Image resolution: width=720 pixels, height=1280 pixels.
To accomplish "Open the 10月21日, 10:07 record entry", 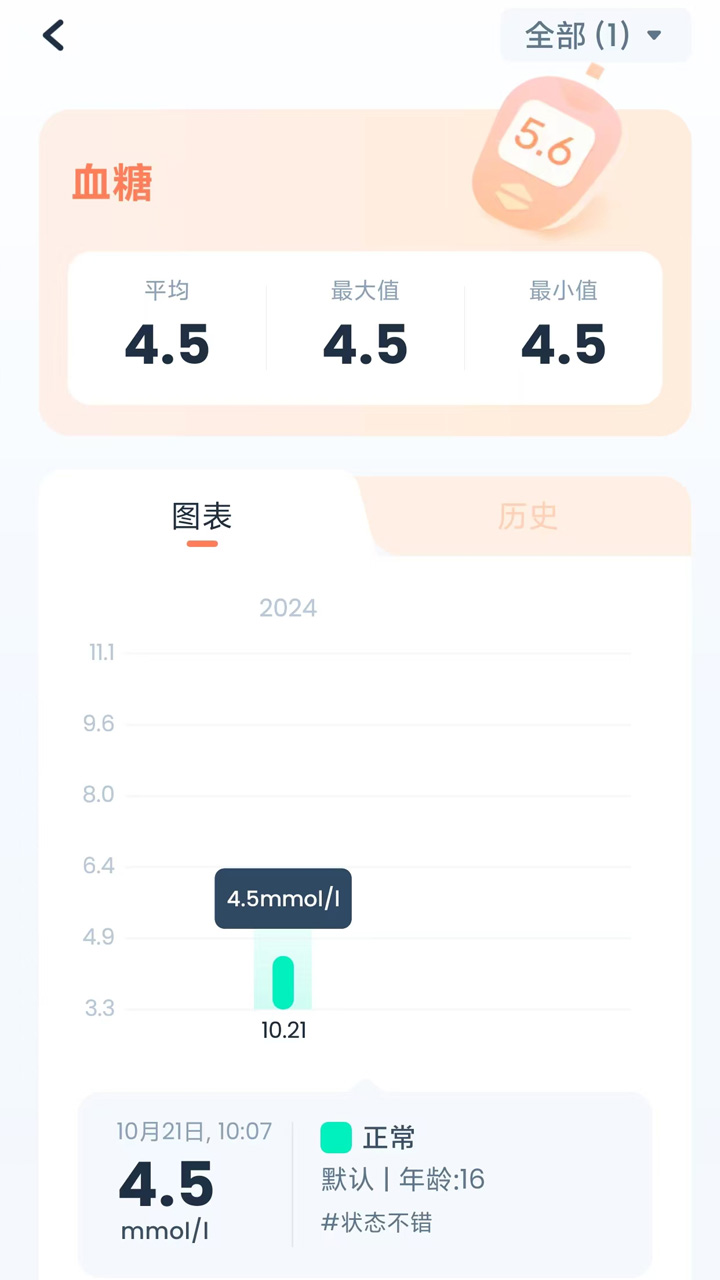I will tap(192, 1130).
